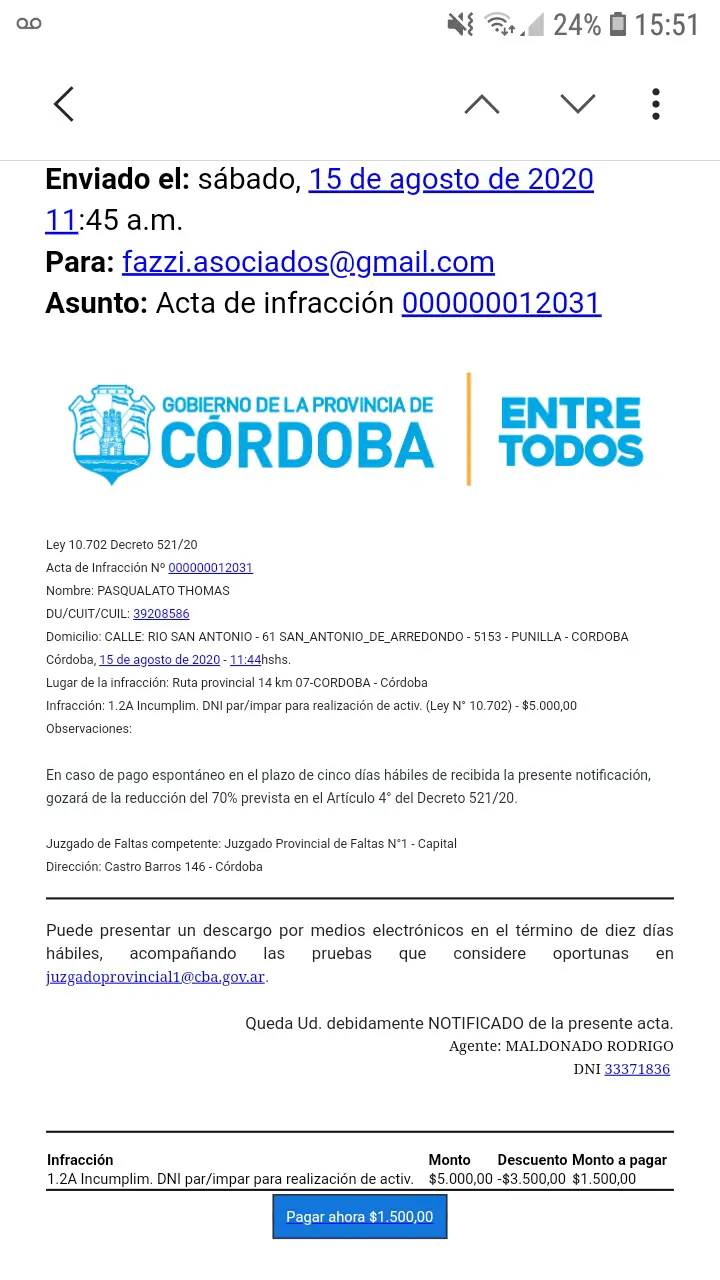Open the sent date 15 de agosto de 2020 link

[x=451, y=180]
